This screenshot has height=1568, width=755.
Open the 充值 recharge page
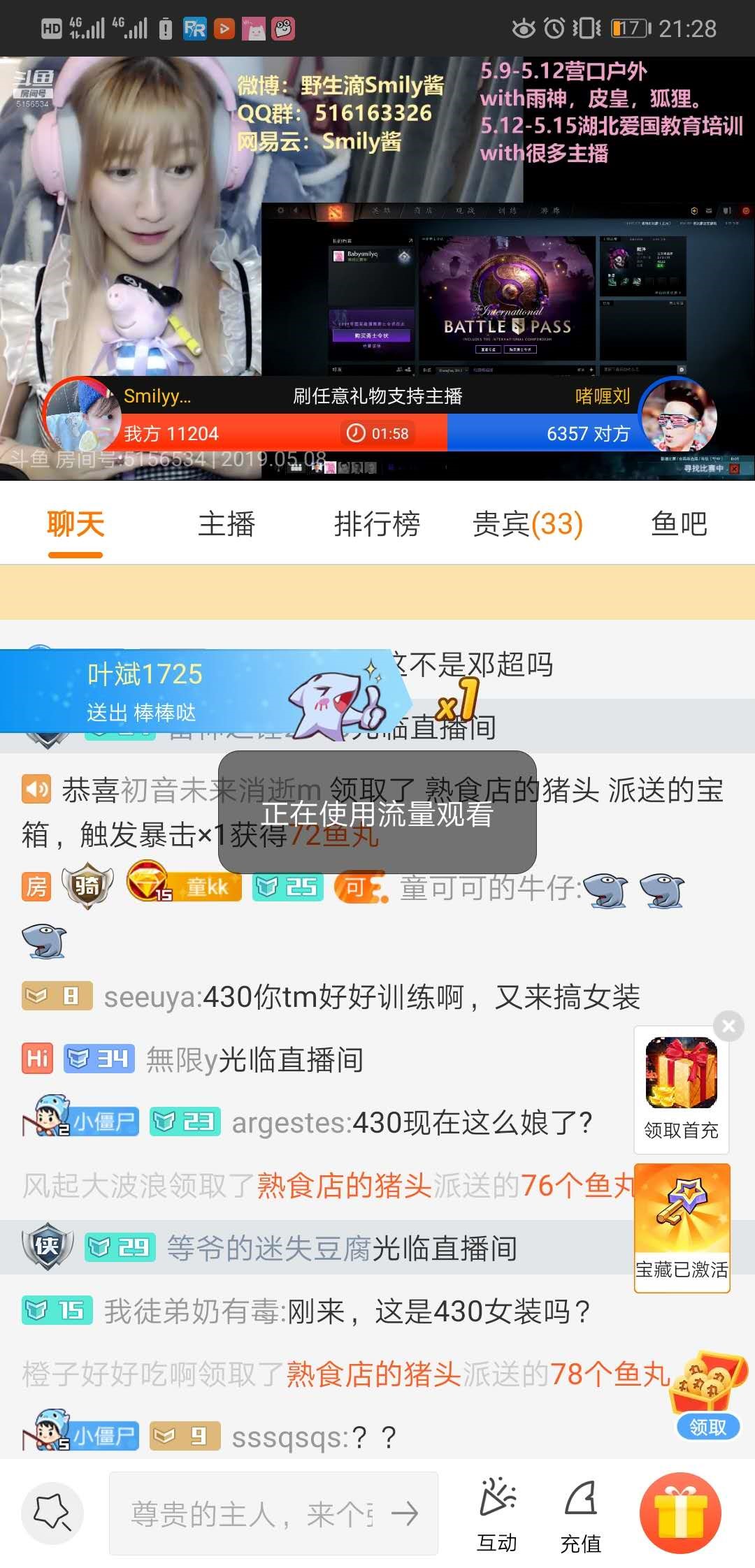click(x=580, y=1514)
